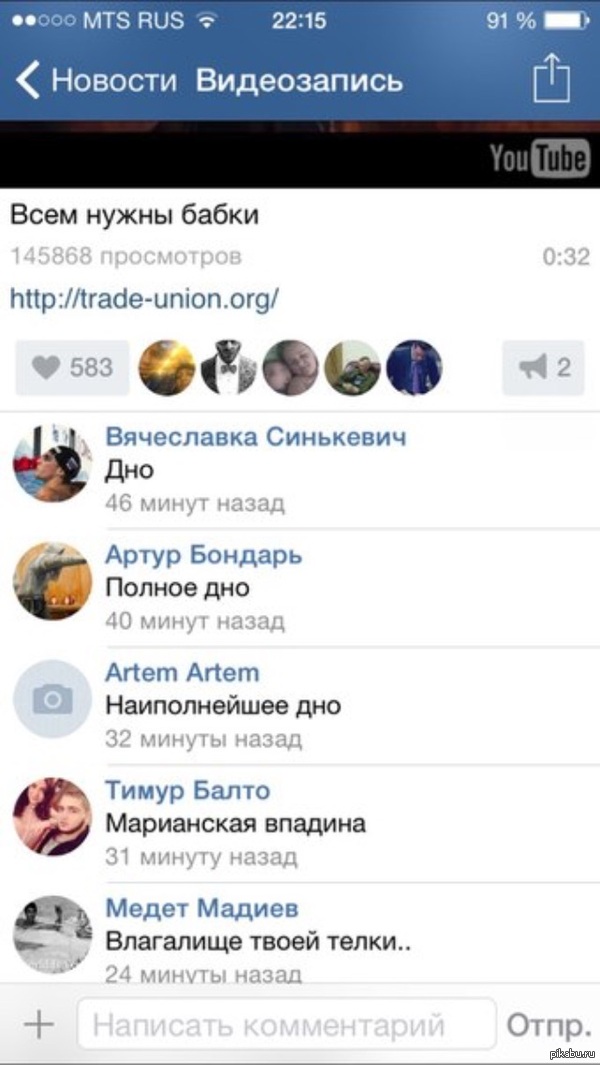
Task: Like the video with 583 likes
Action: pos(72,368)
